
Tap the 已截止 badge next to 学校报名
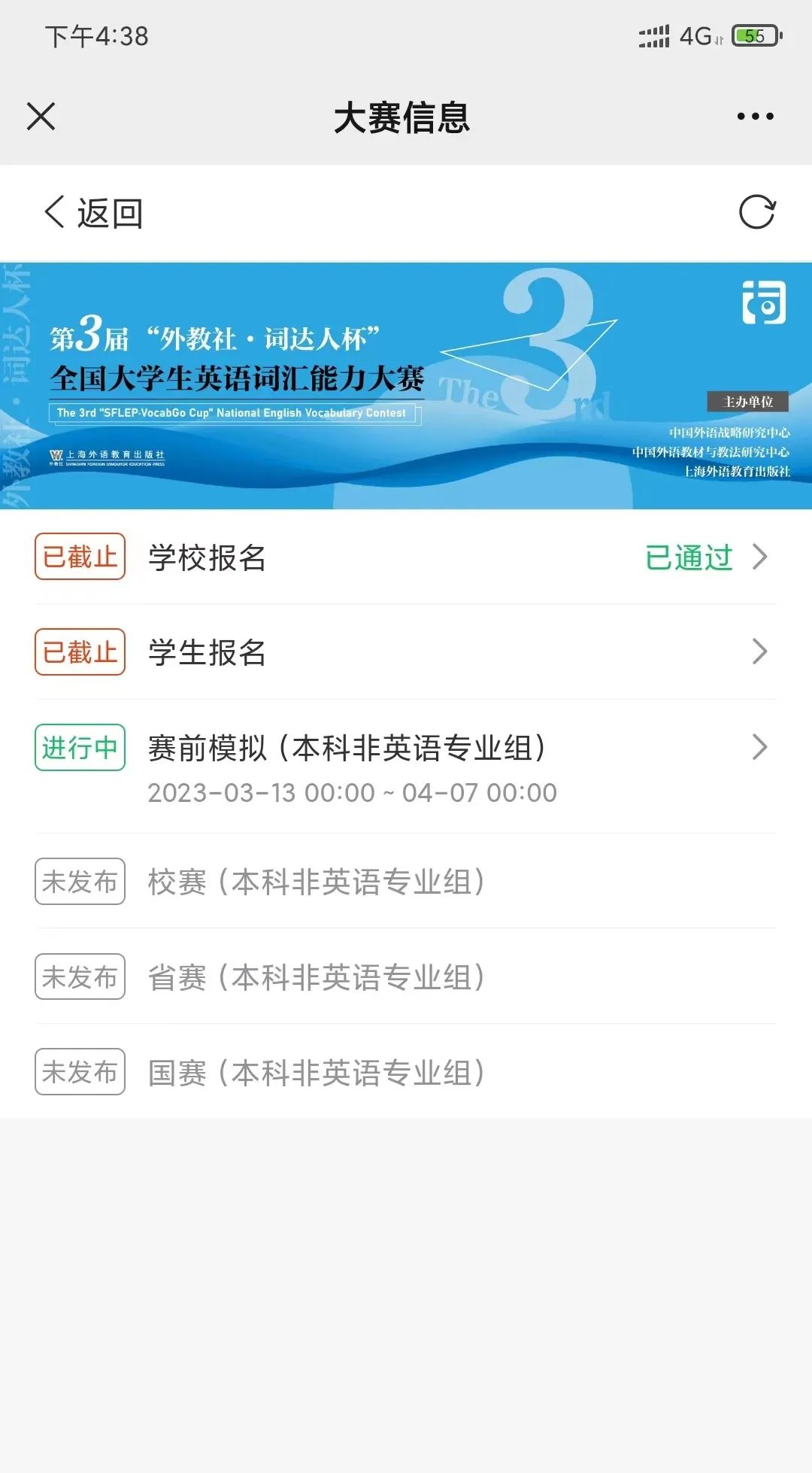[x=79, y=557]
